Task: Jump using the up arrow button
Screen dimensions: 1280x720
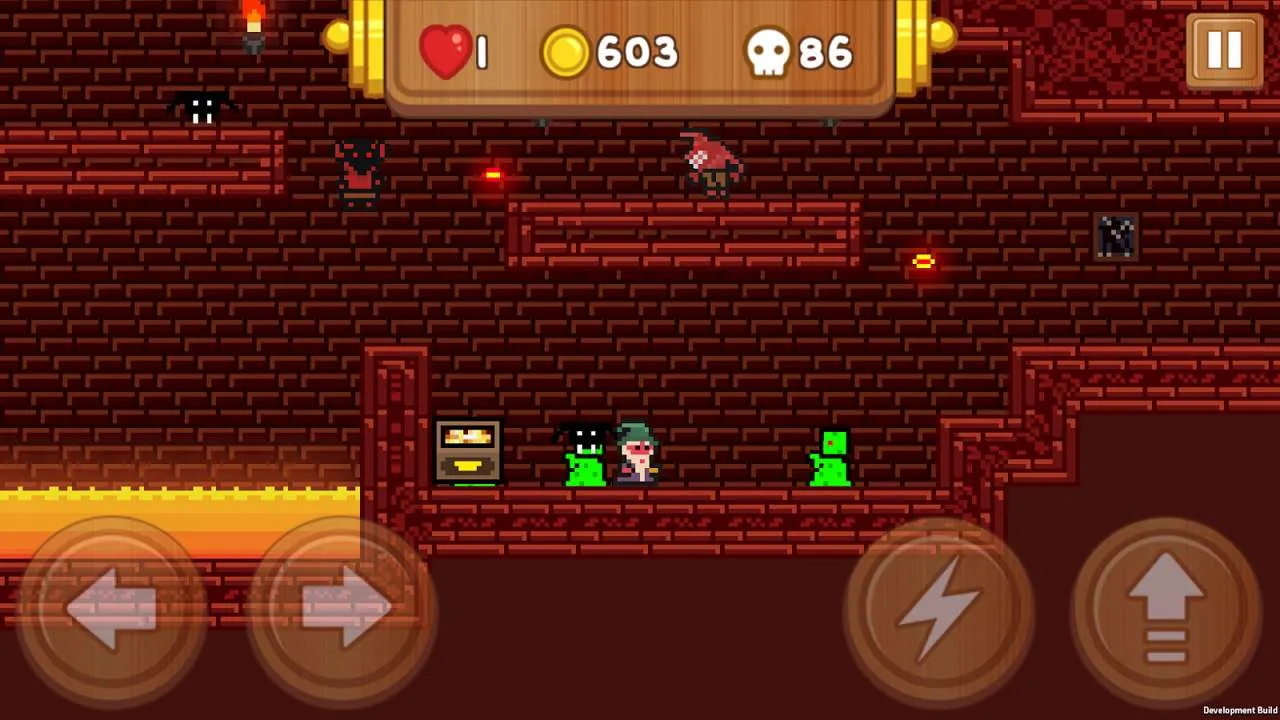Action: (1166, 607)
